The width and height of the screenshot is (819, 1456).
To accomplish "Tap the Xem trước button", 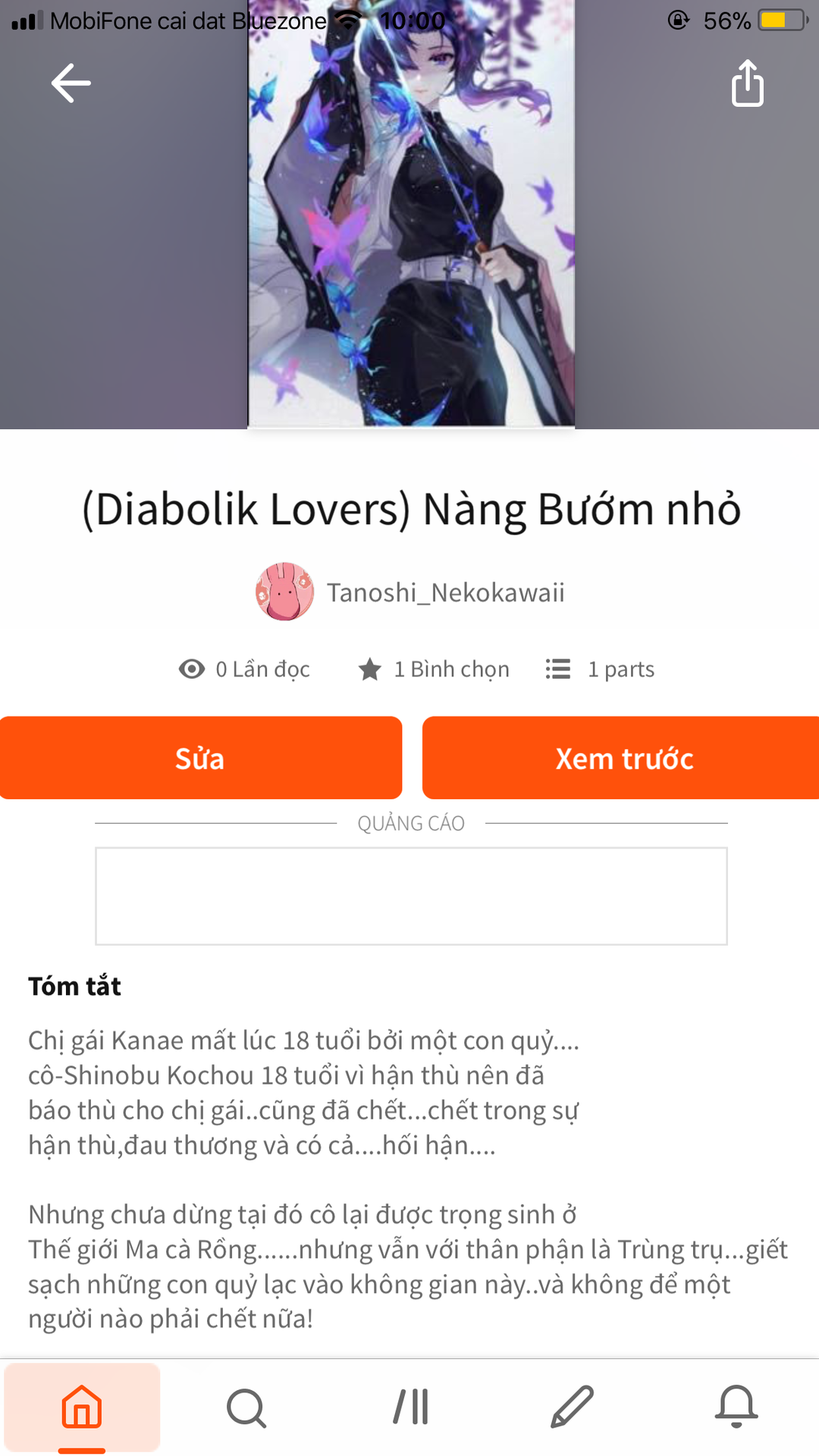I will click(621, 758).
